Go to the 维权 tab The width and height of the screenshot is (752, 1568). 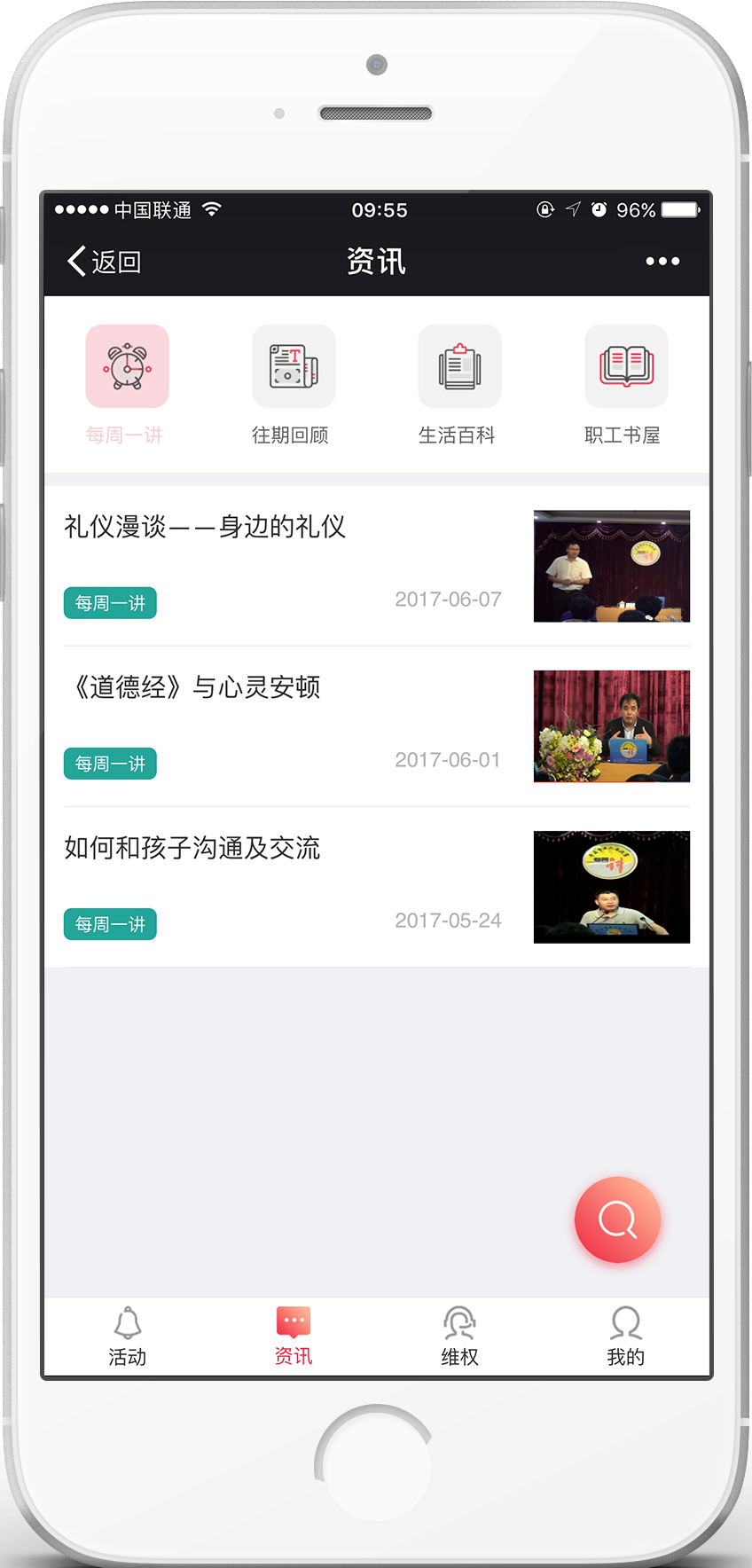click(459, 1336)
